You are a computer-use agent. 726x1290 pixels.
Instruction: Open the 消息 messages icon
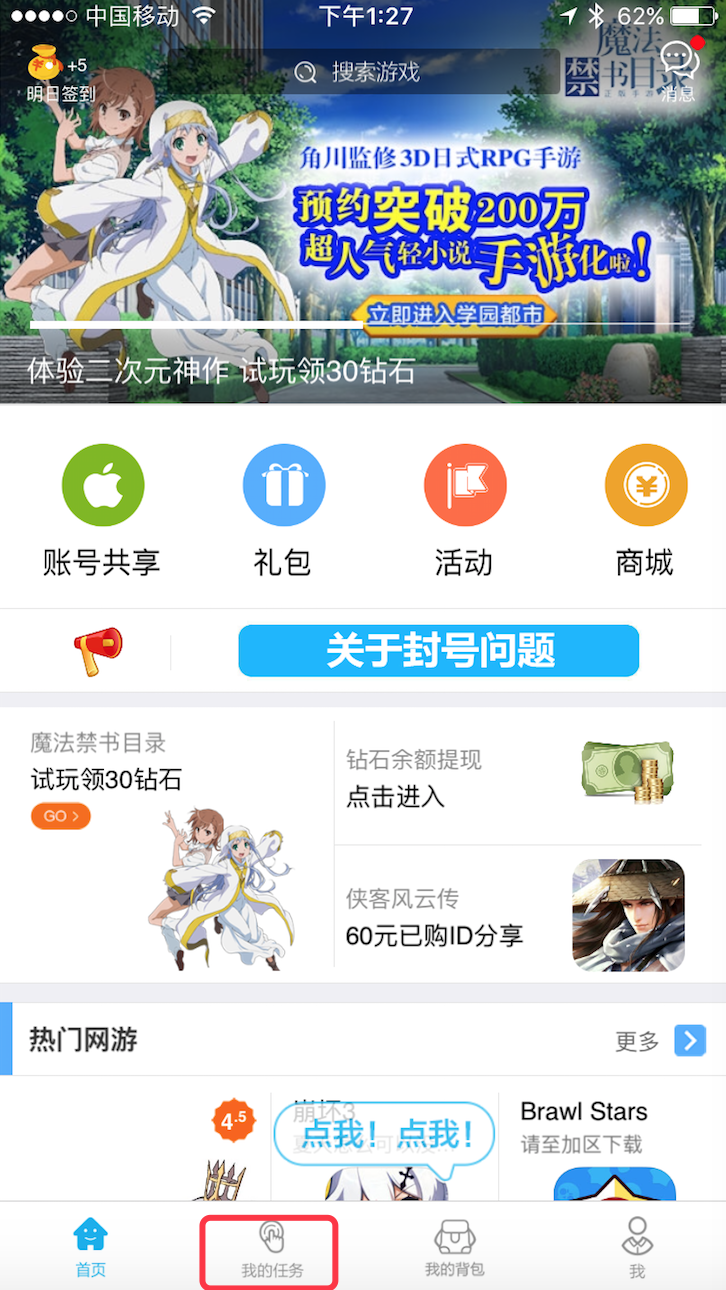678,70
